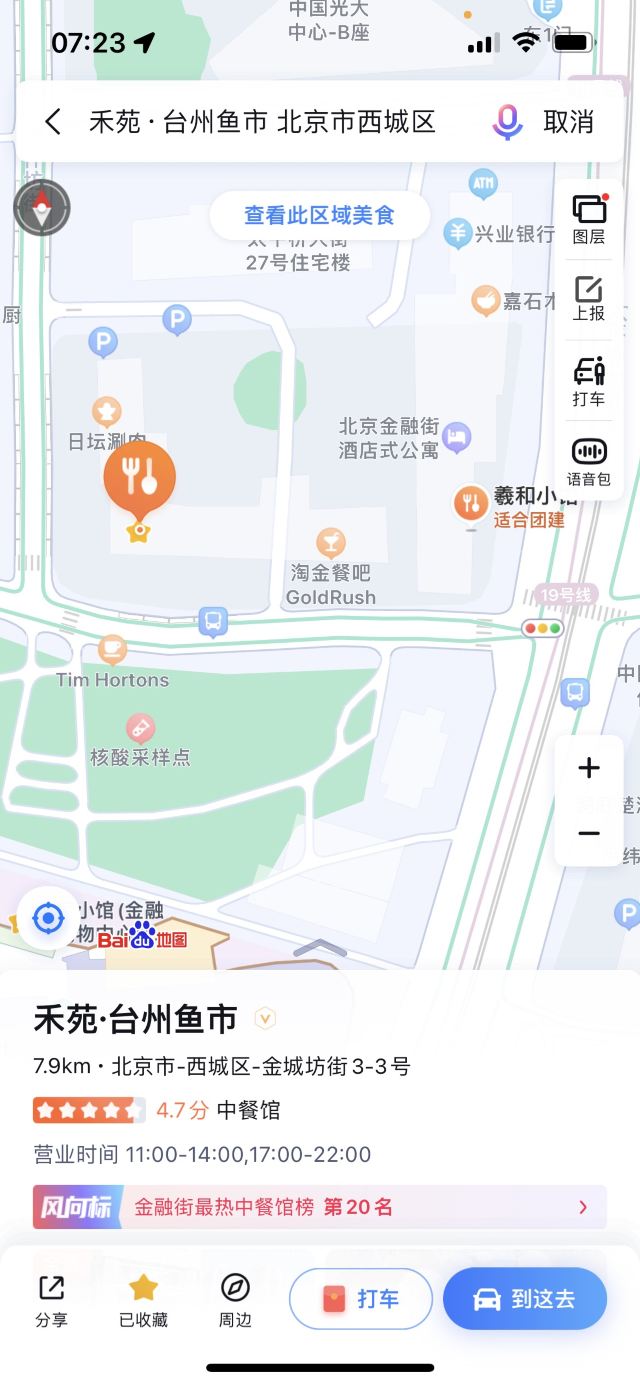This screenshot has height=1385, width=640.
Task: Zoom out on the map
Action: (x=589, y=833)
